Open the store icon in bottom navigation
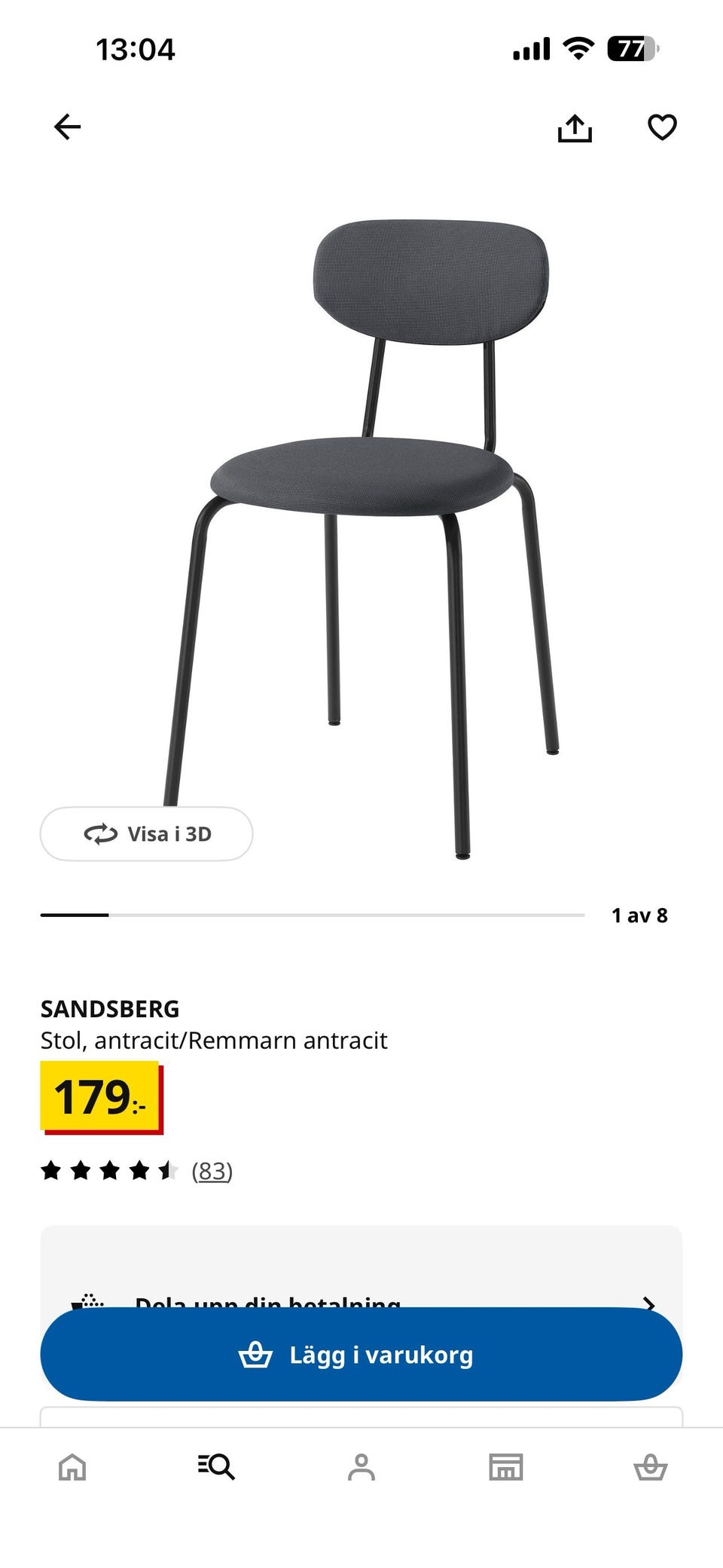This screenshot has width=723, height=1568. point(506,1467)
